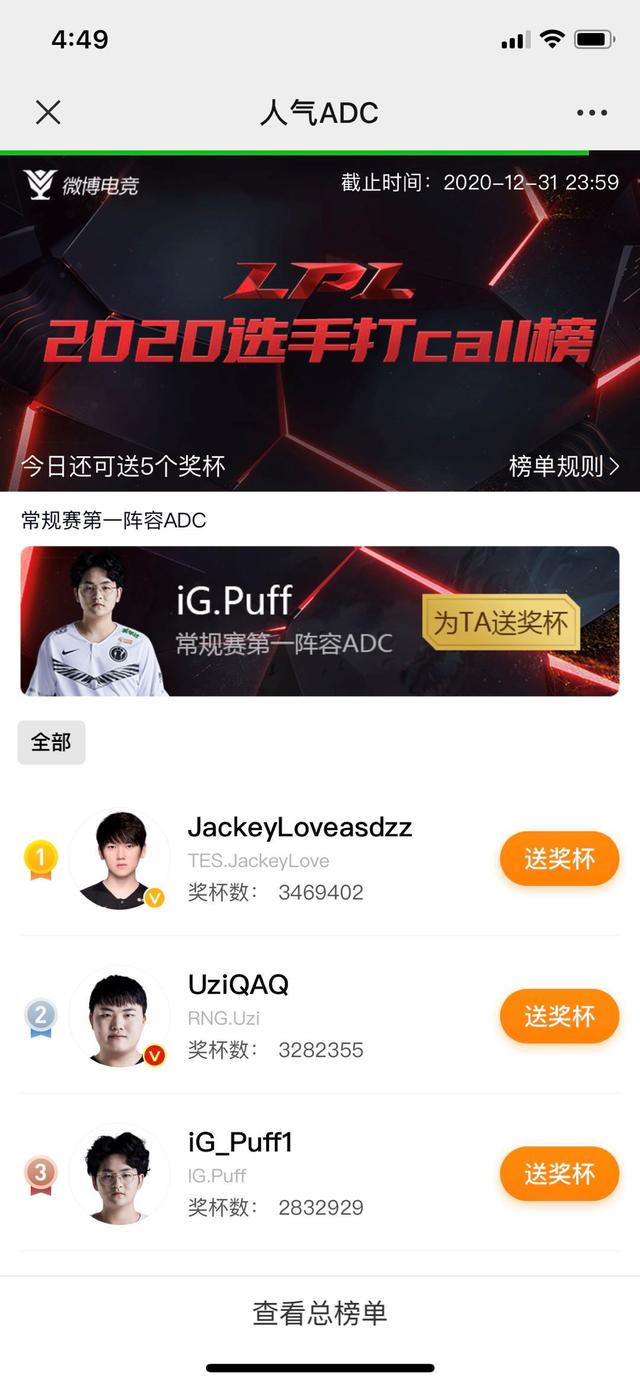Send a trophy to UziQAQ
Viewport: 640px width, 1386px height.
point(559,1016)
